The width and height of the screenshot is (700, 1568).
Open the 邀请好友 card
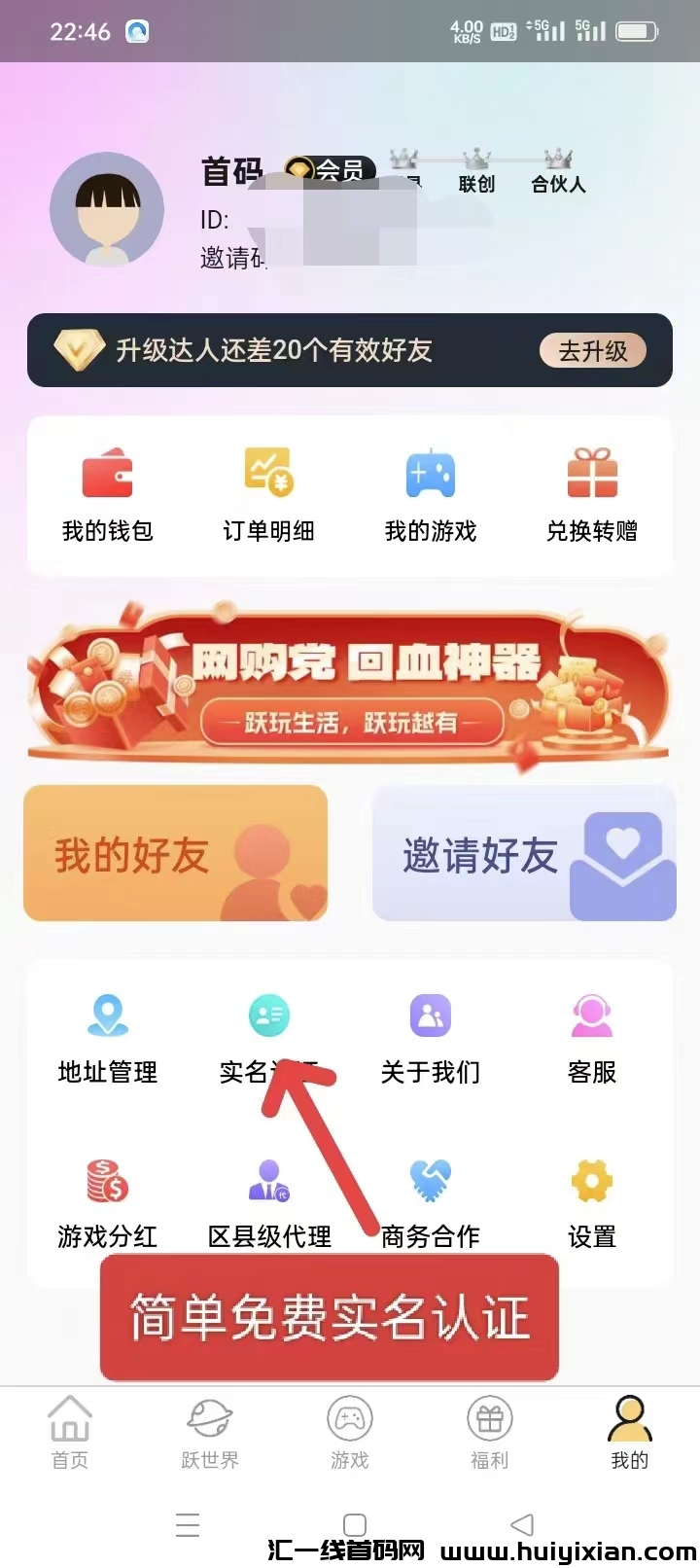pyautogui.click(x=524, y=853)
